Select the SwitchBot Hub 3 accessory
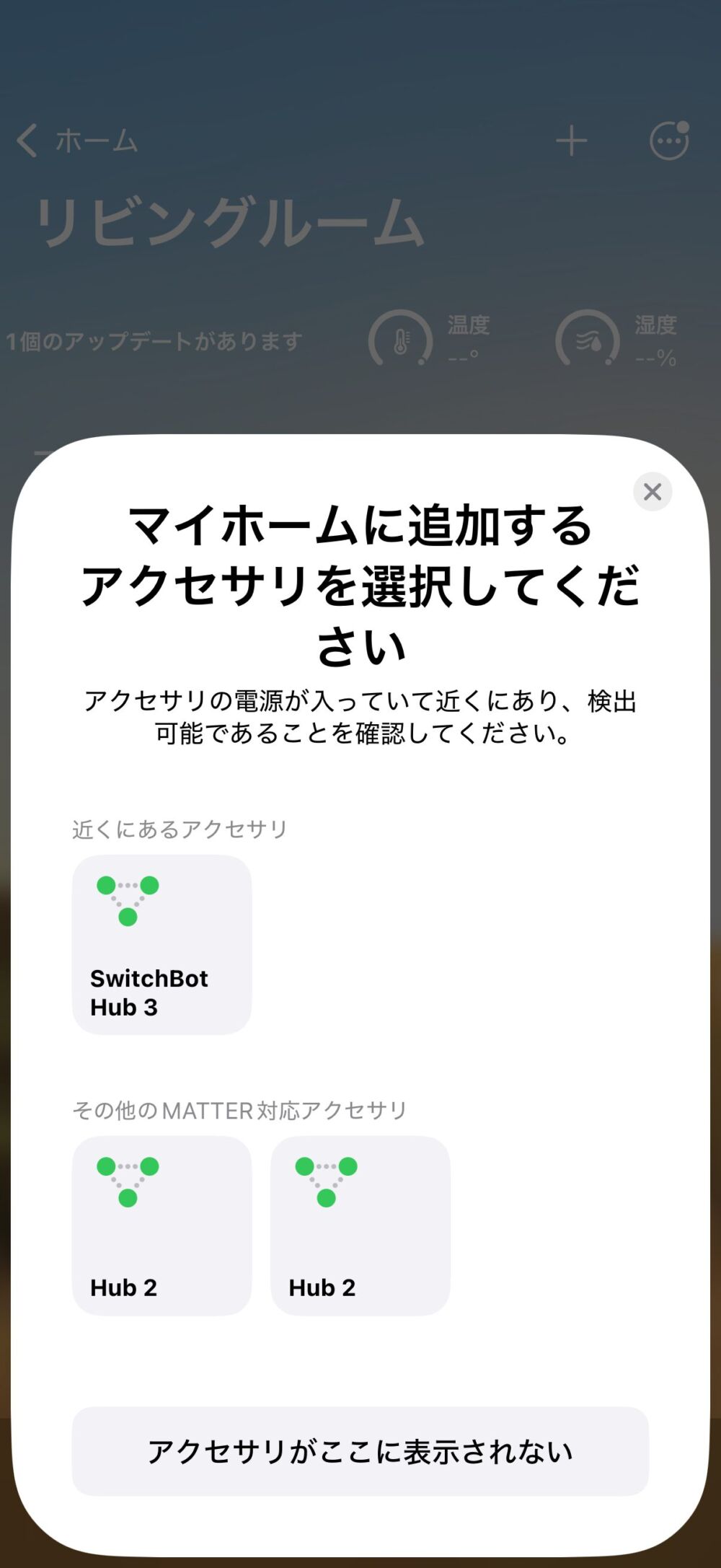 pyautogui.click(x=162, y=945)
